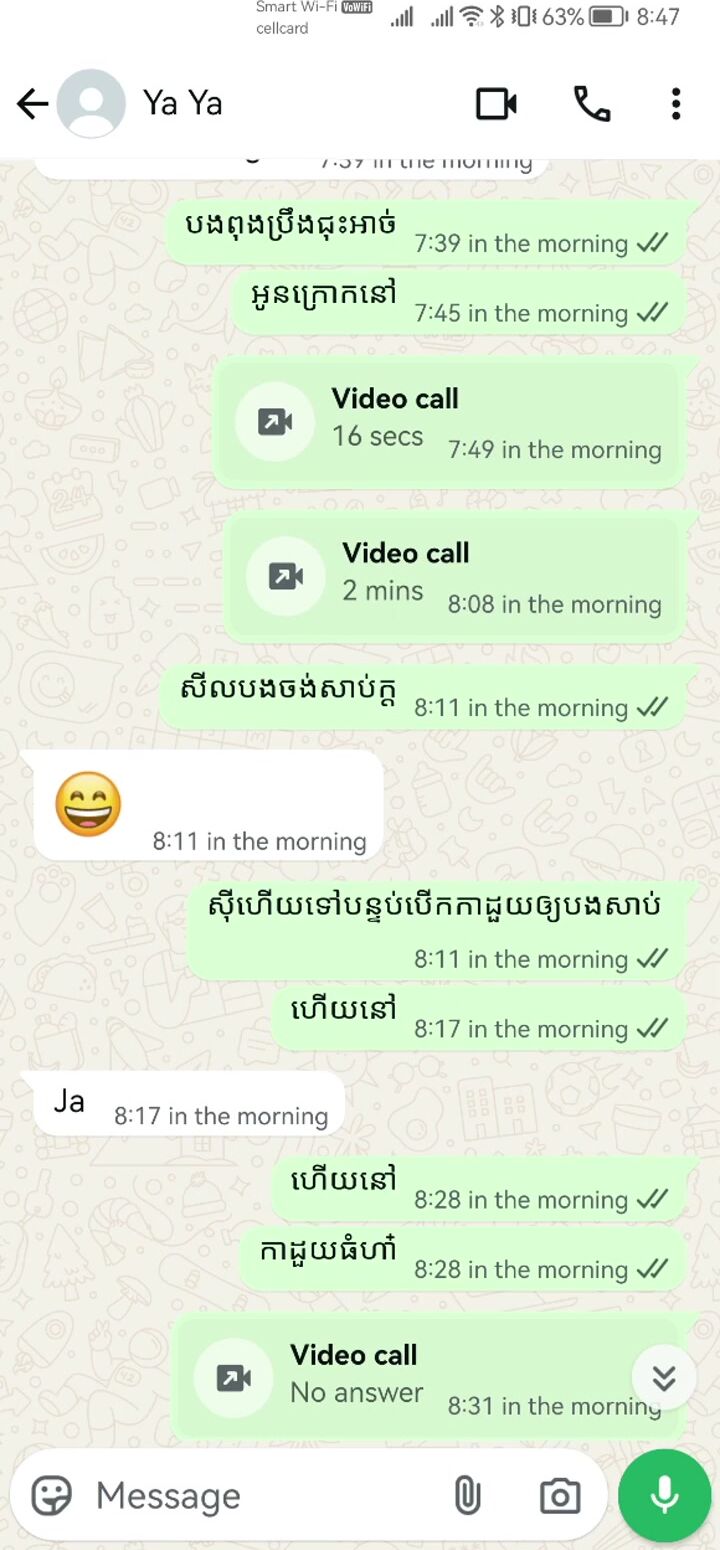The height and width of the screenshot is (1550, 720).
Task: Go back to the chats list
Action: click(x=32, y=104)
